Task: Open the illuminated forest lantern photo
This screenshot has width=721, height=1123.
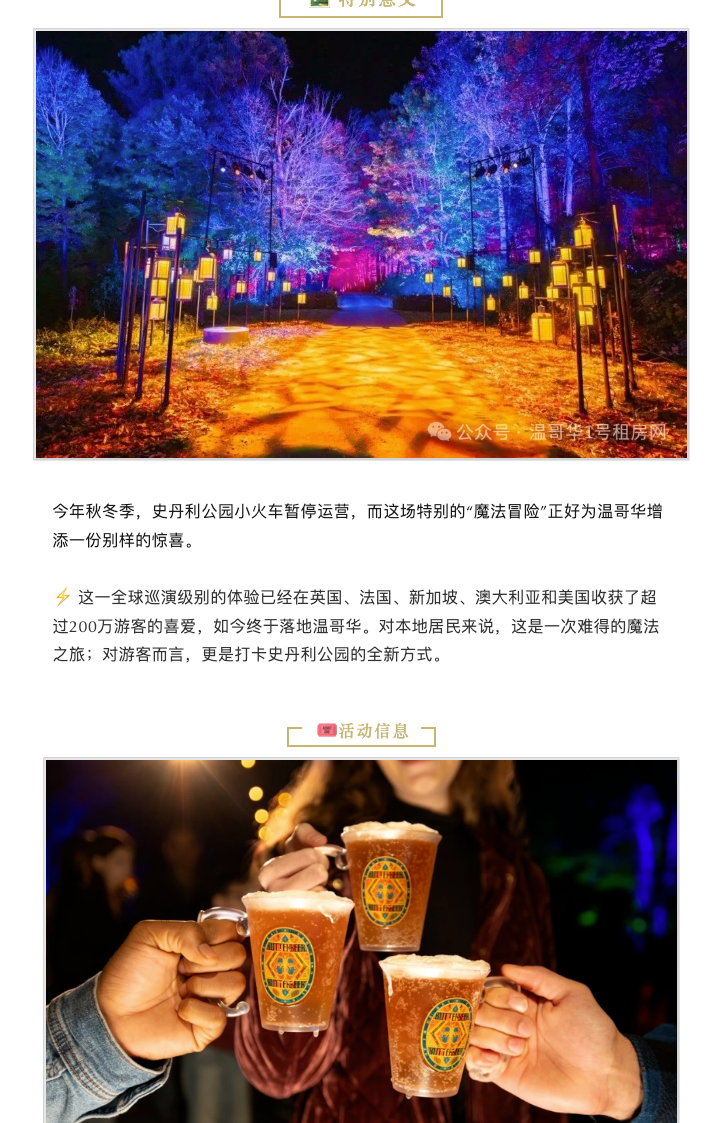Action: 361,244
